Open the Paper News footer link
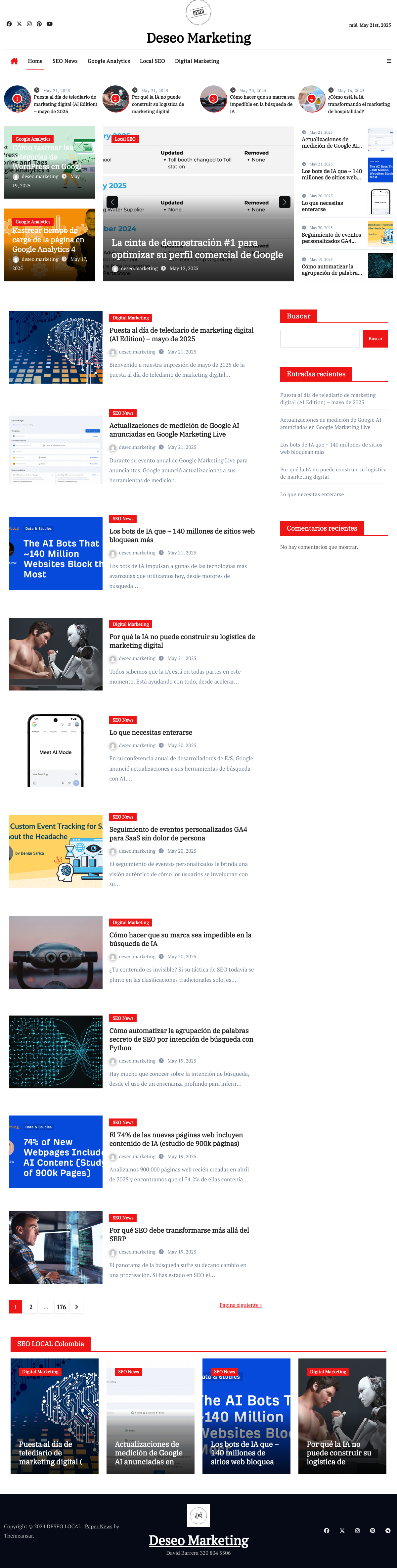Viewport: 397px width, 1568px height. [99, 1526]
